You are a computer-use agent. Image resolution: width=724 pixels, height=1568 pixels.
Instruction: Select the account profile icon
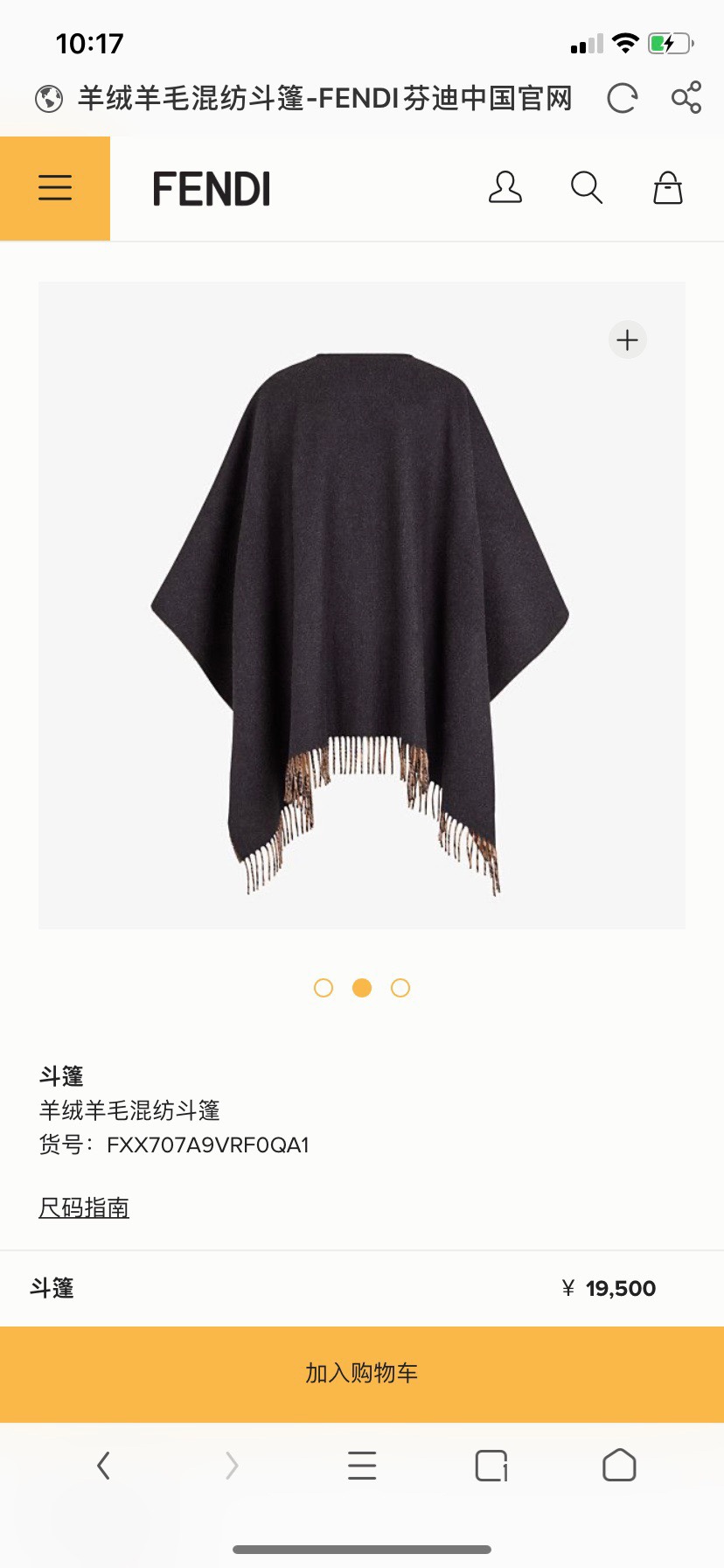[x=506, y=187]
